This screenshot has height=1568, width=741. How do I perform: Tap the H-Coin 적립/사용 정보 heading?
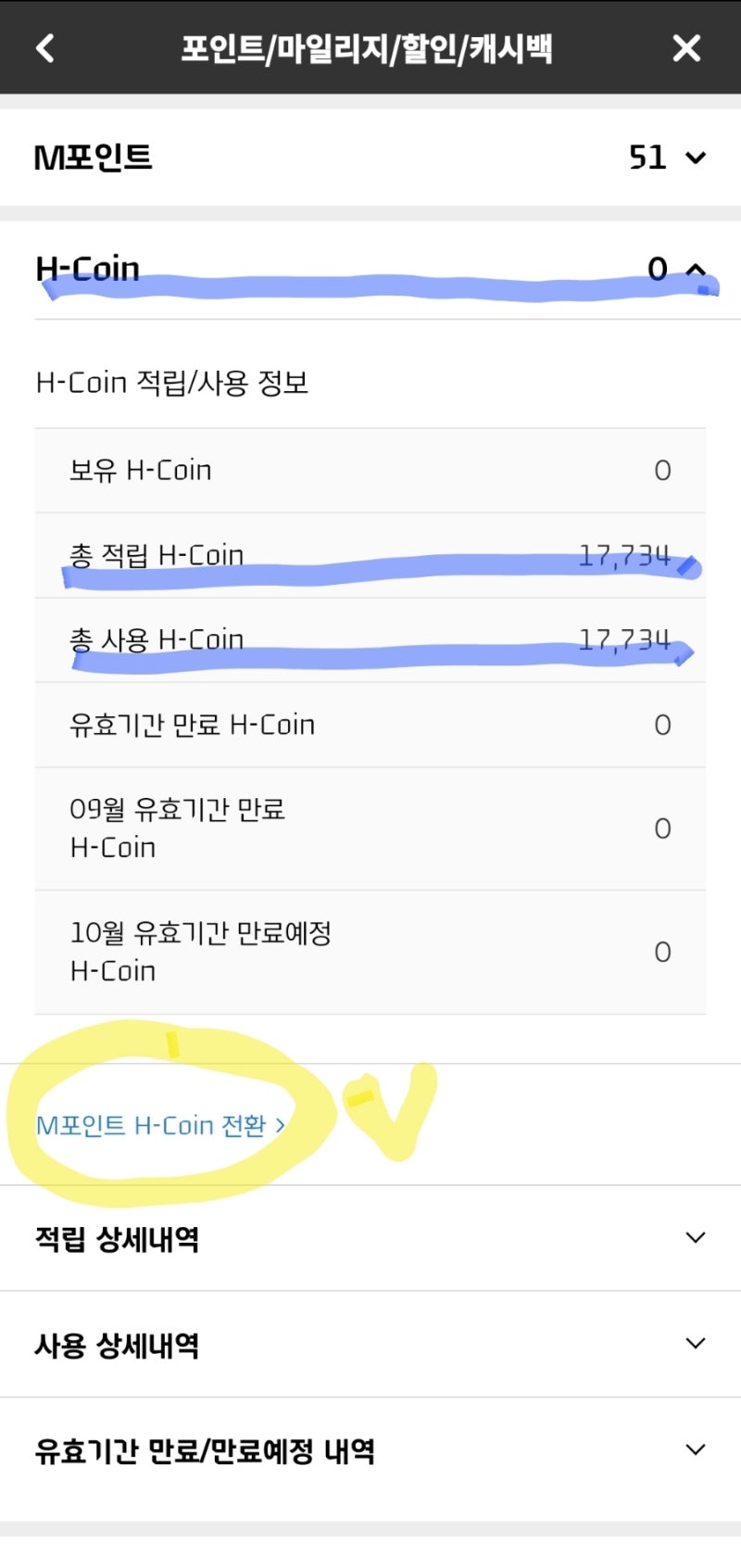pyautogui.click(x=172, y=383)
